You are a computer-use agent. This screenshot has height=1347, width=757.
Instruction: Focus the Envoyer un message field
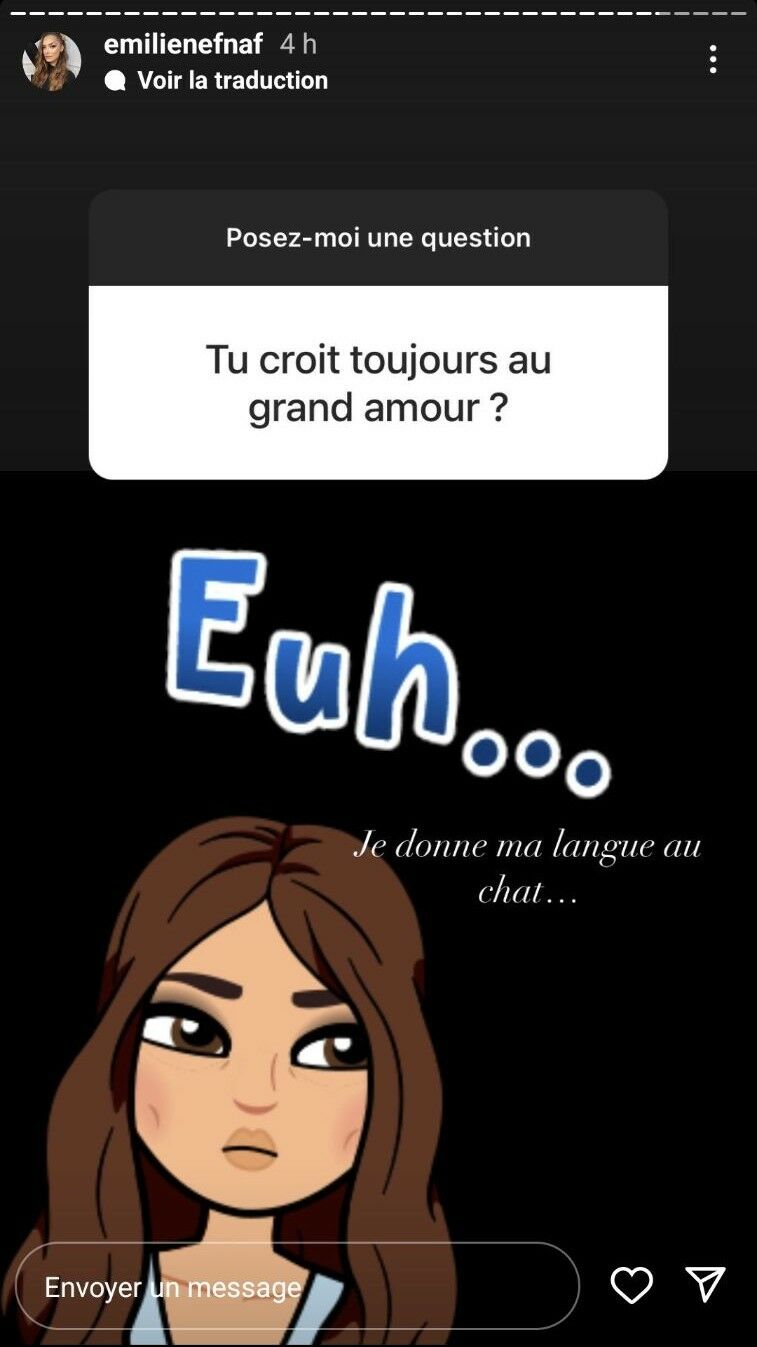coord(297,1286)
